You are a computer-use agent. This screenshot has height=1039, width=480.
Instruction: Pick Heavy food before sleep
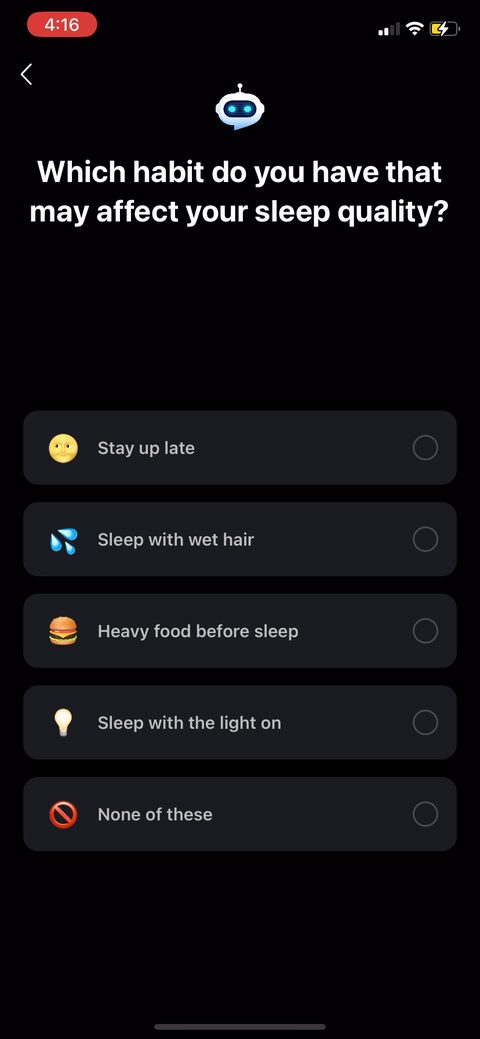(x=240, y=631)
